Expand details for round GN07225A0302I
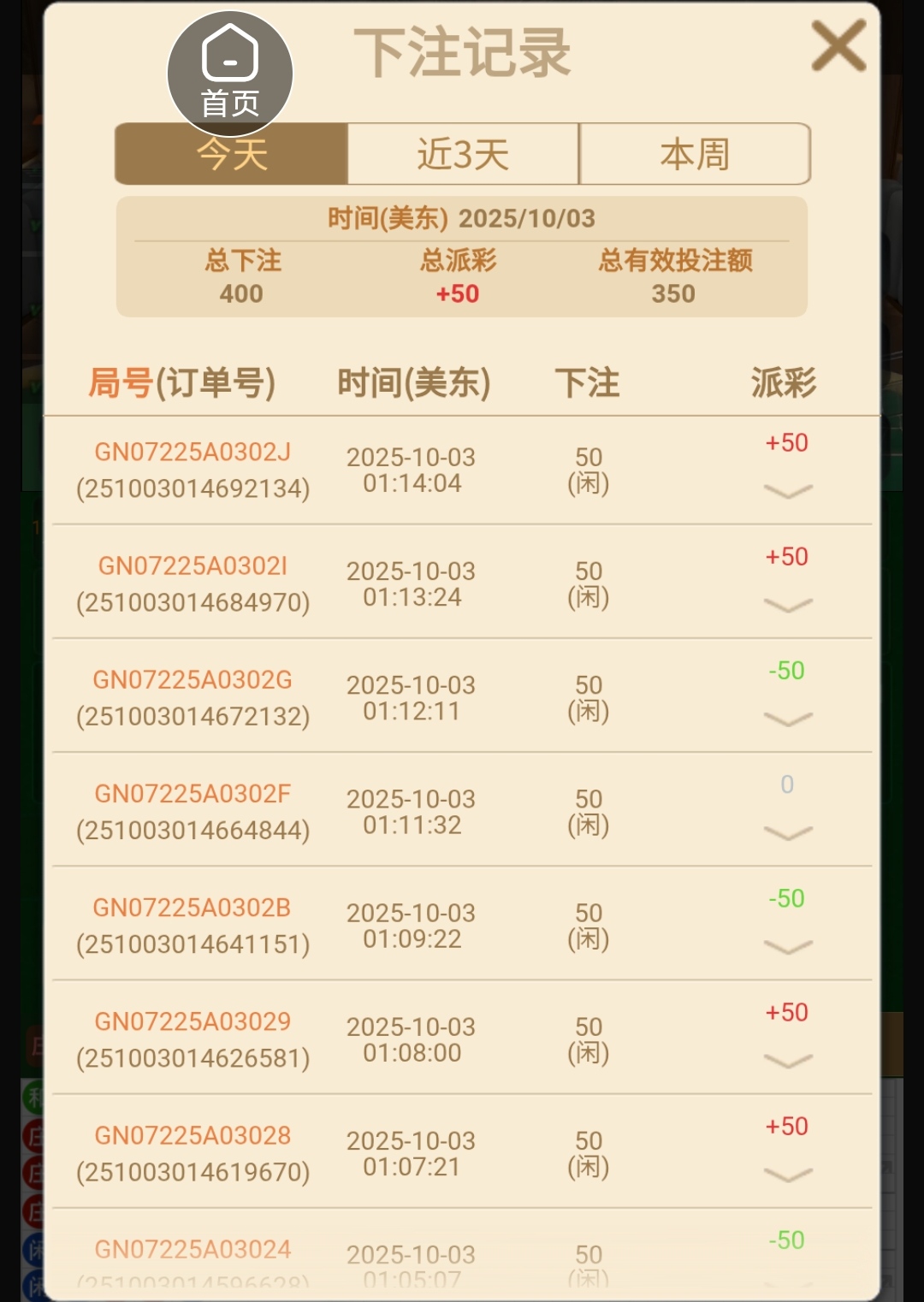This screenshot has width=924, height=1302. pos(787,605)
